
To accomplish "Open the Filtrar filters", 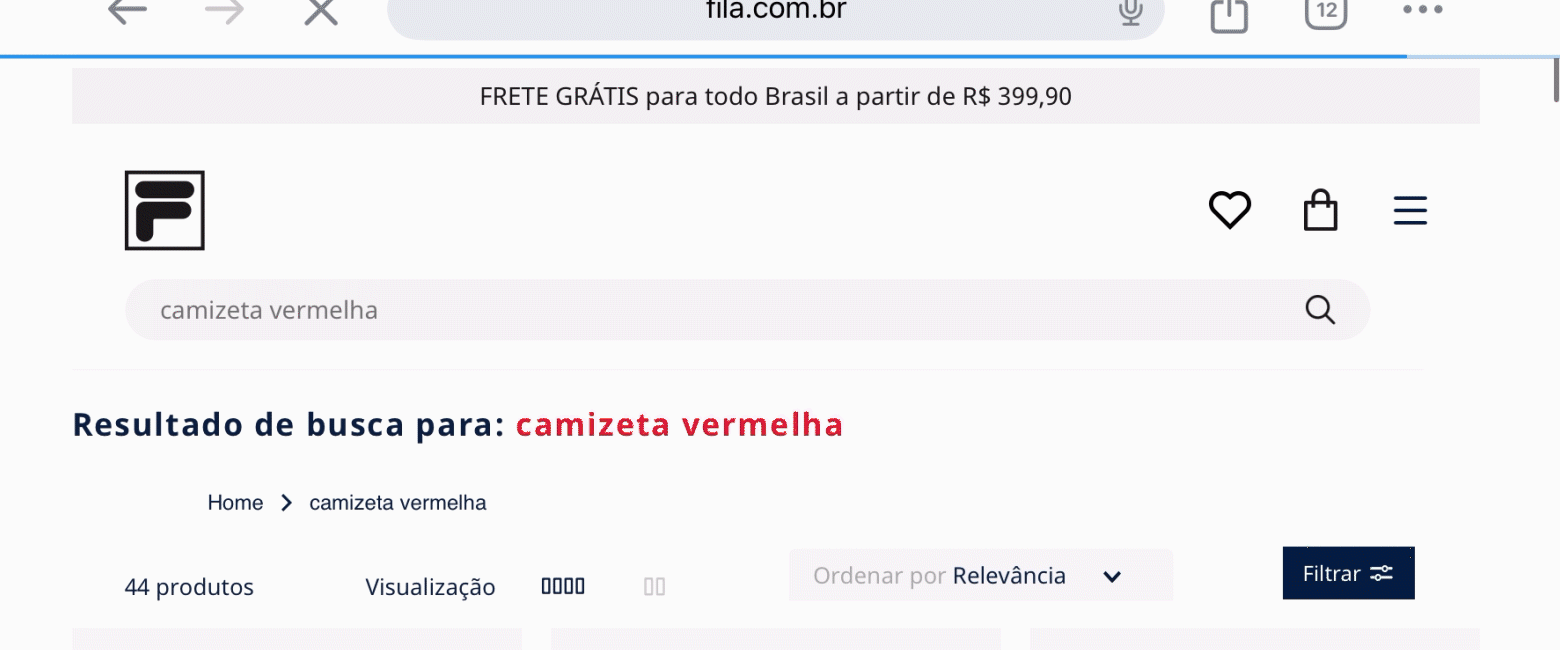I will (x=1348, y=574).
